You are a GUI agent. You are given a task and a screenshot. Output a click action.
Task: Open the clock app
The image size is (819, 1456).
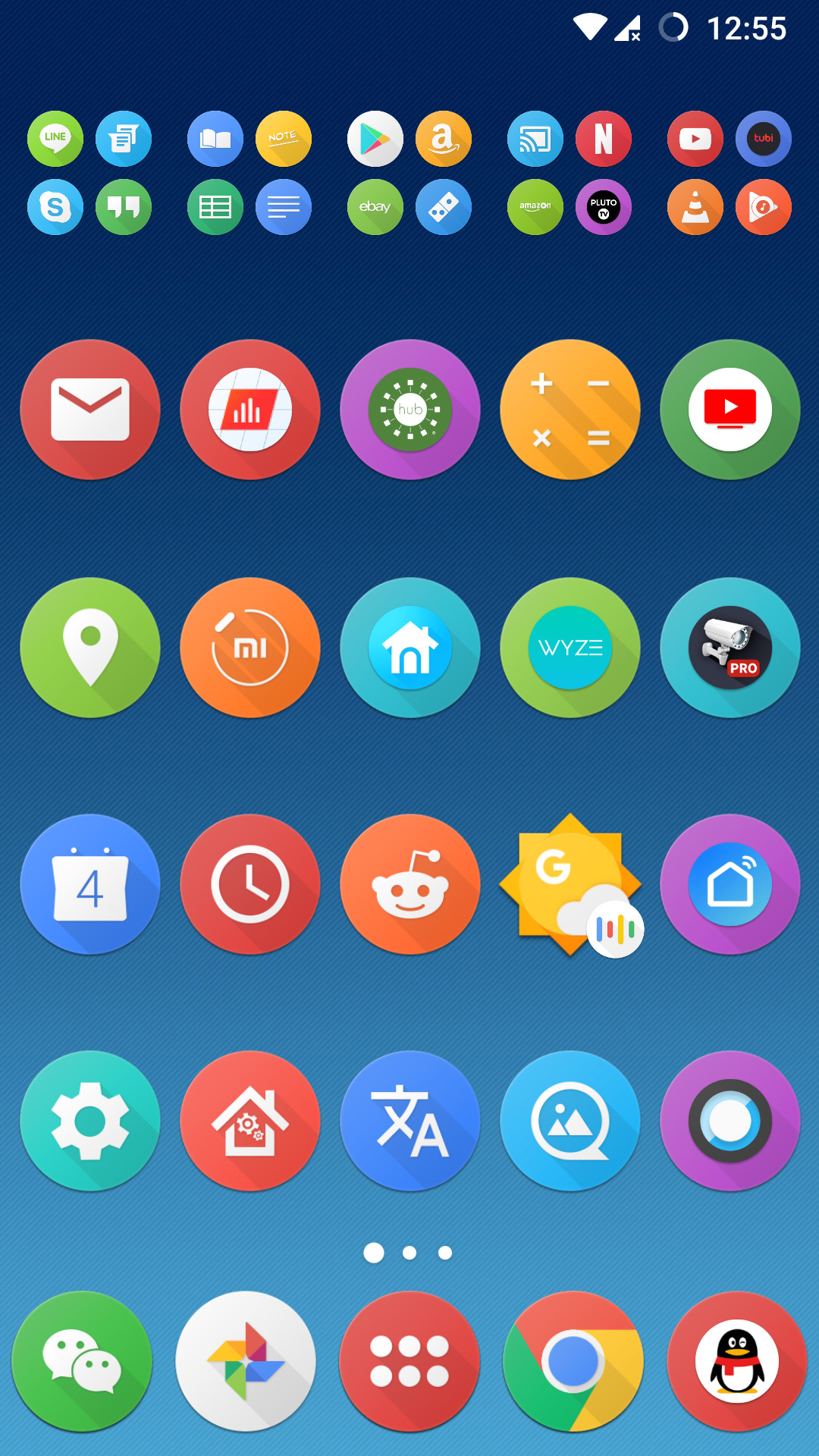tap(250, 884)
